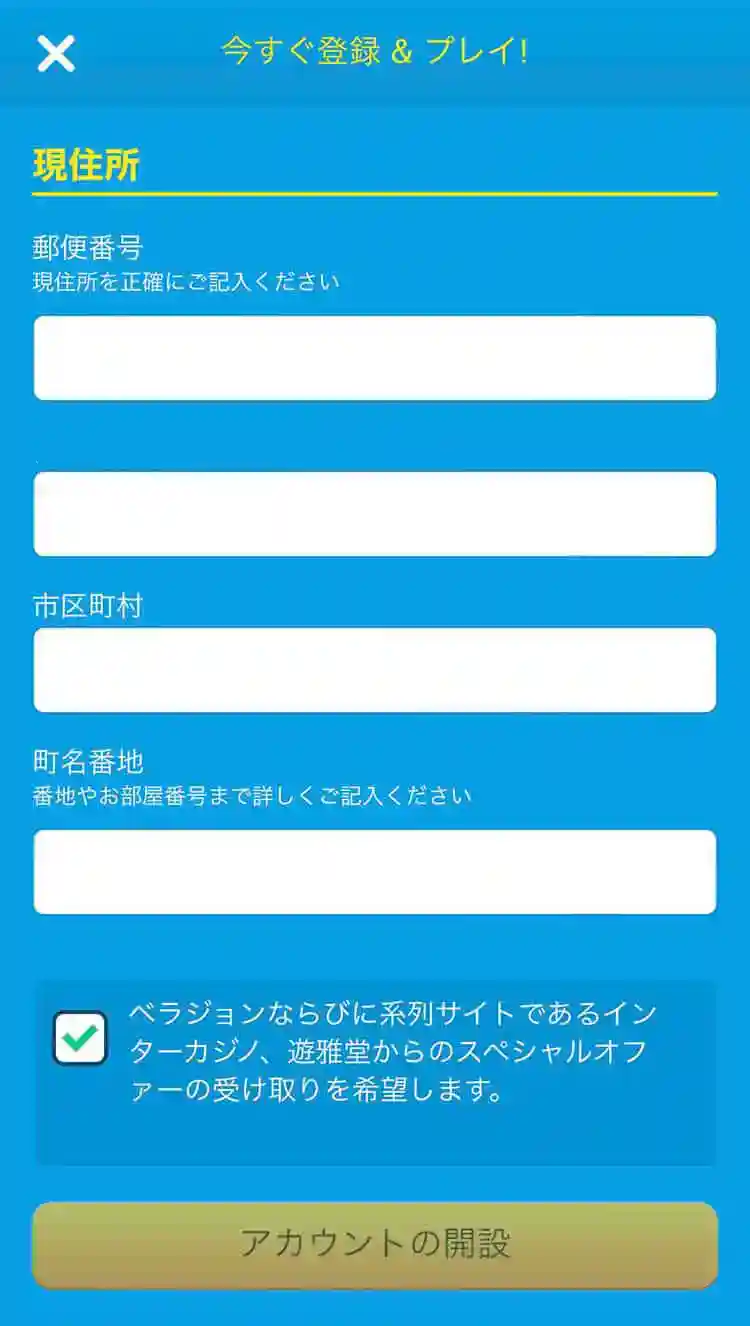750x1326 pixels.
Task: Tap the 郵便番号 postal code field
Action: coord(375,358)
